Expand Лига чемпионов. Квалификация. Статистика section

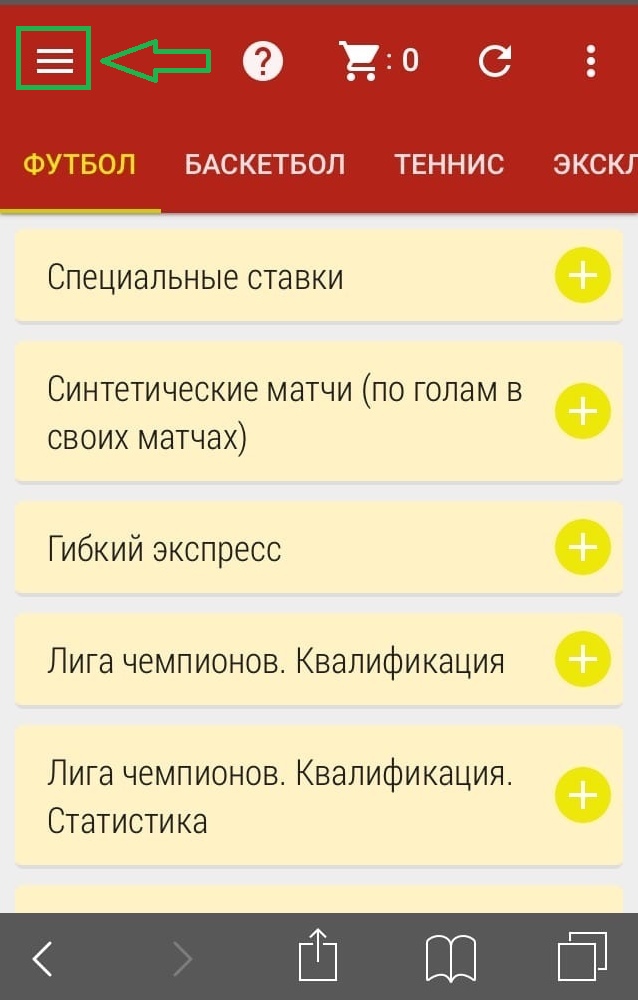coord(582,795)
